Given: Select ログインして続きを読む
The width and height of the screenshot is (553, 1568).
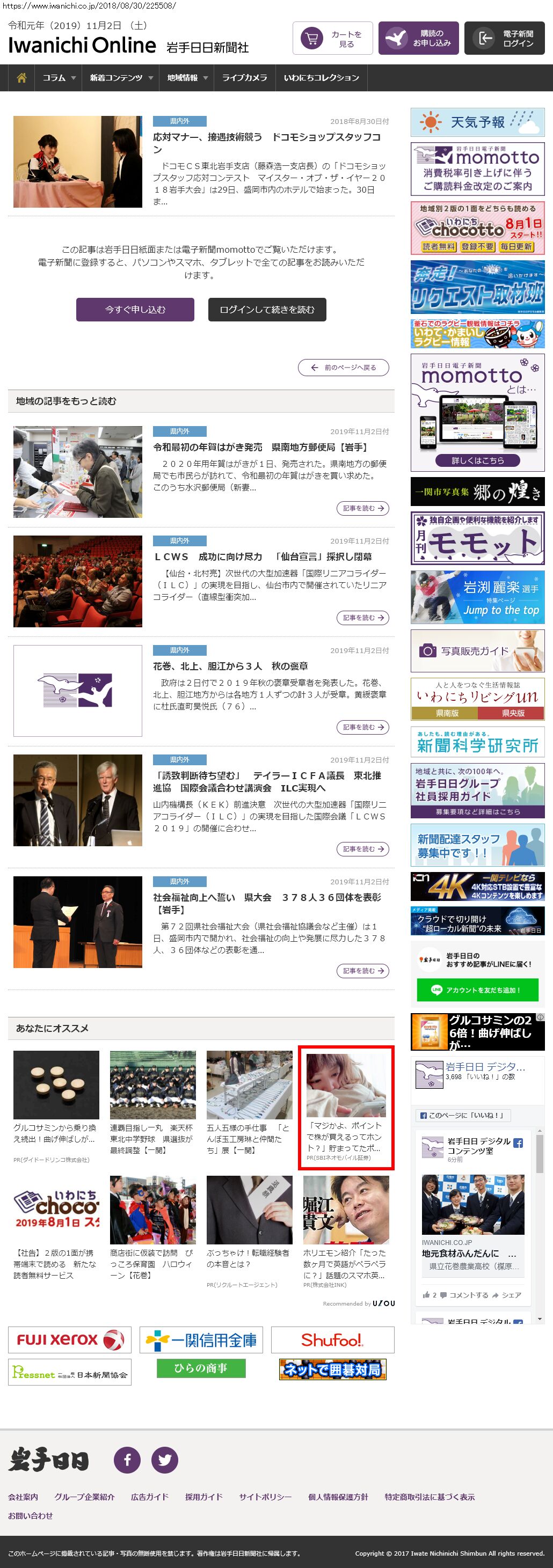Looking at the screenshot, I should [x=267, y=309].
